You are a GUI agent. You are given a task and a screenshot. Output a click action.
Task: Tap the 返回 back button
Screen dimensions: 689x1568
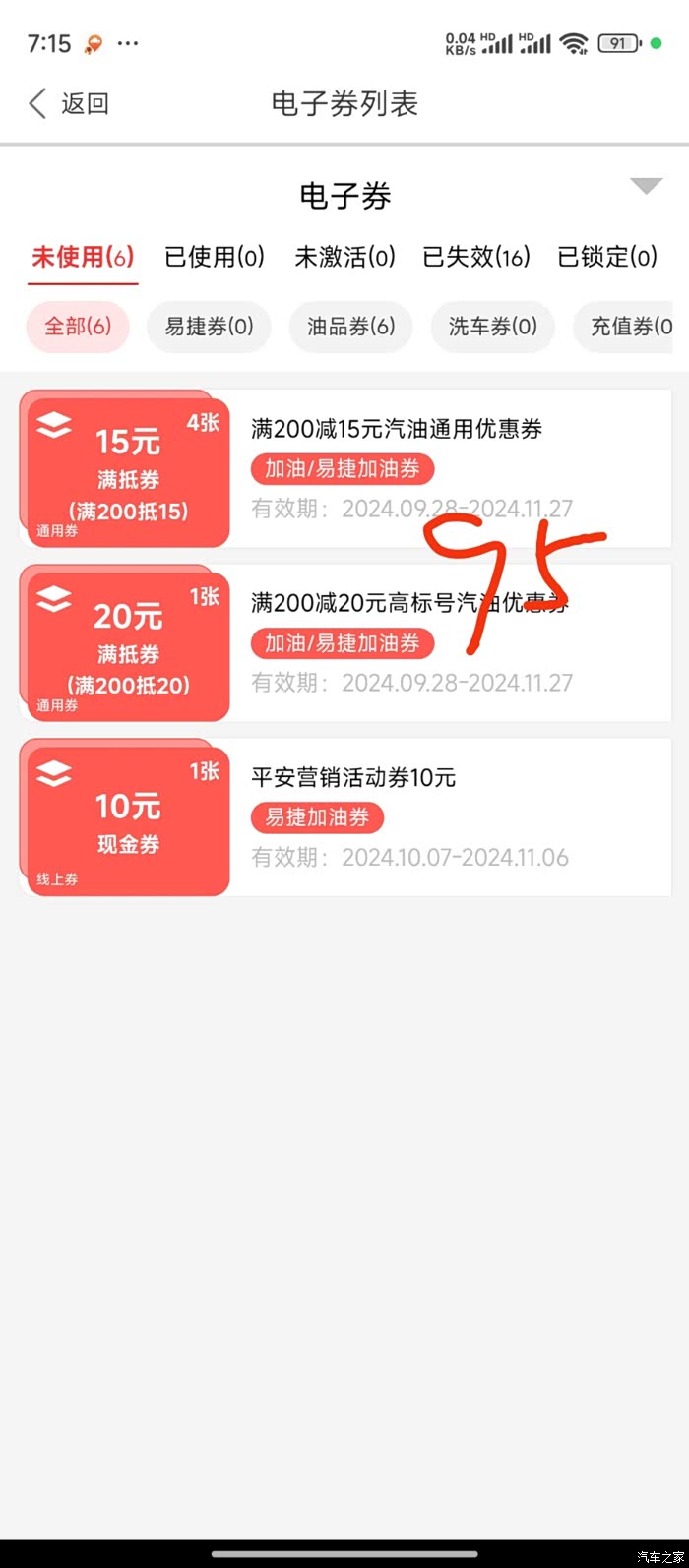tap(68, 103)
